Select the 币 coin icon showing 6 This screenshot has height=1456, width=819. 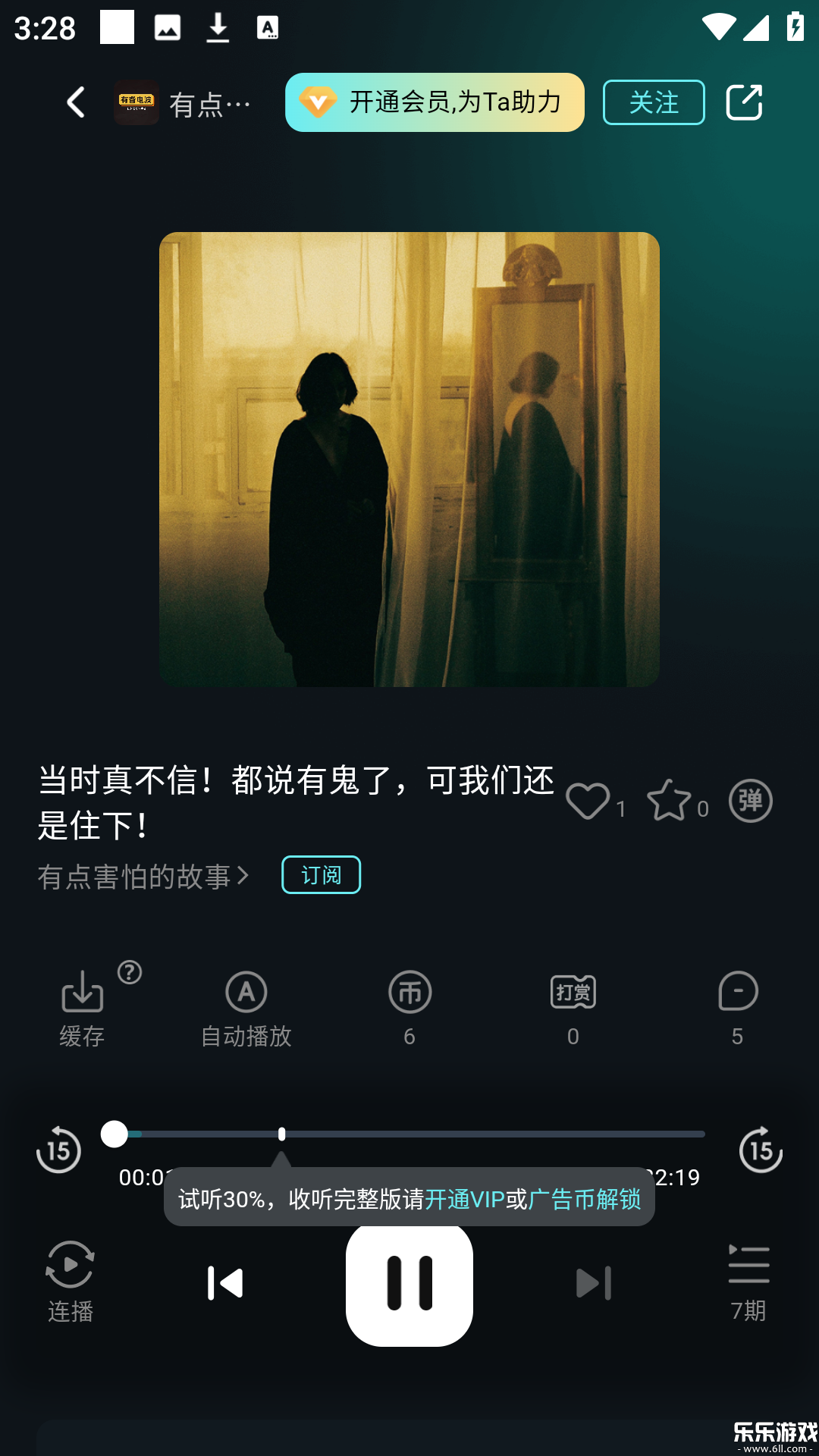[x=409, y=993]
